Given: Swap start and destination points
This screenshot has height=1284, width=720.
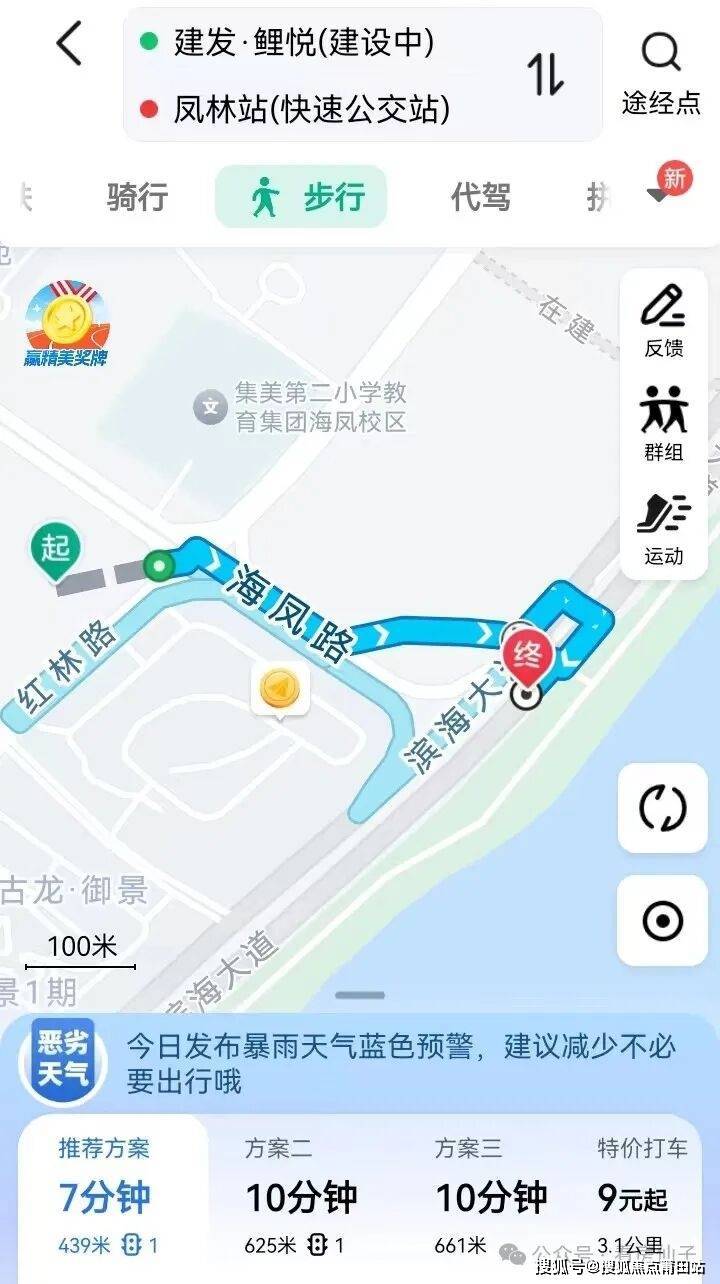Looking at the screenshot, I should 546,74.
